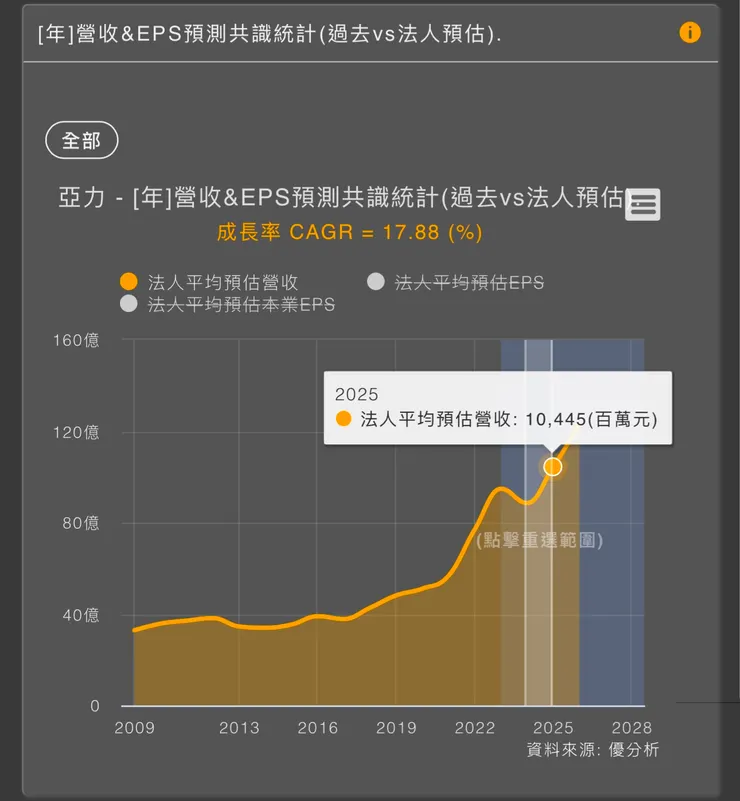Select the 2028 year axis label

click(x=633, y=728)
